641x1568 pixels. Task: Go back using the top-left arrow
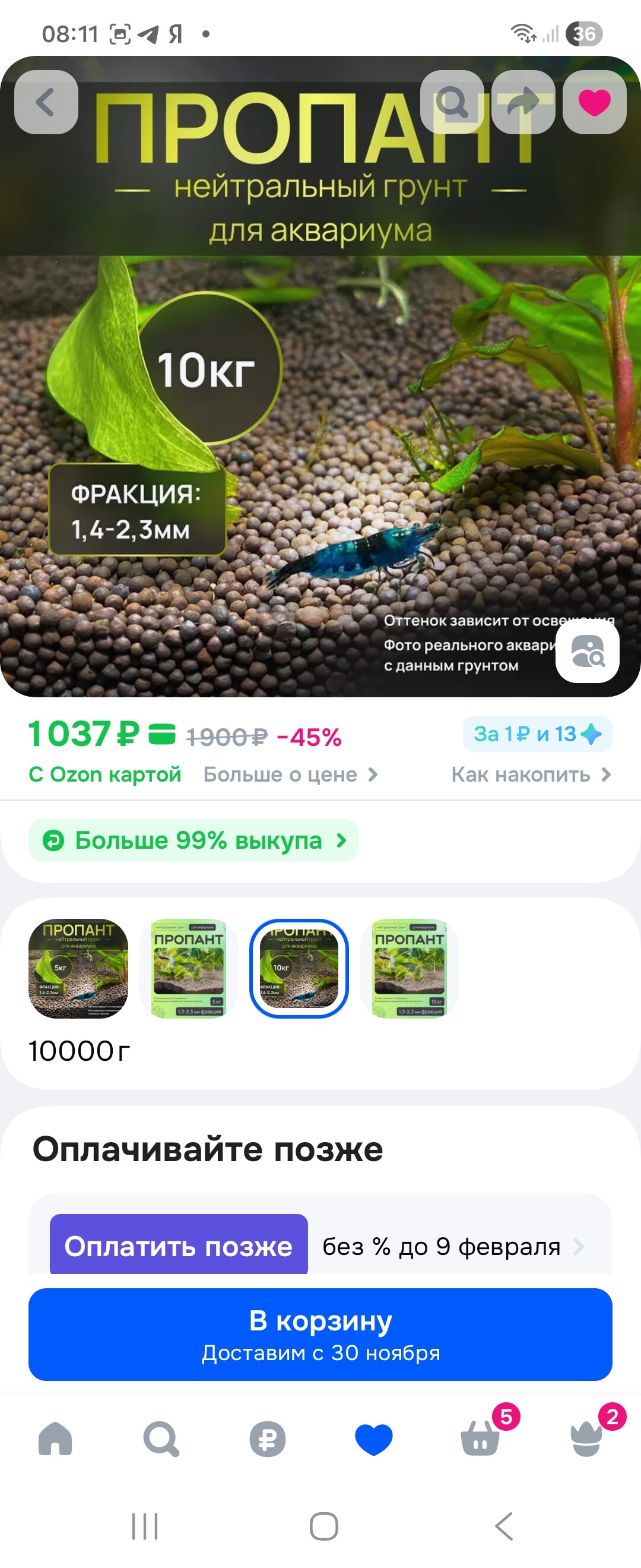click(x=46, y=102)
